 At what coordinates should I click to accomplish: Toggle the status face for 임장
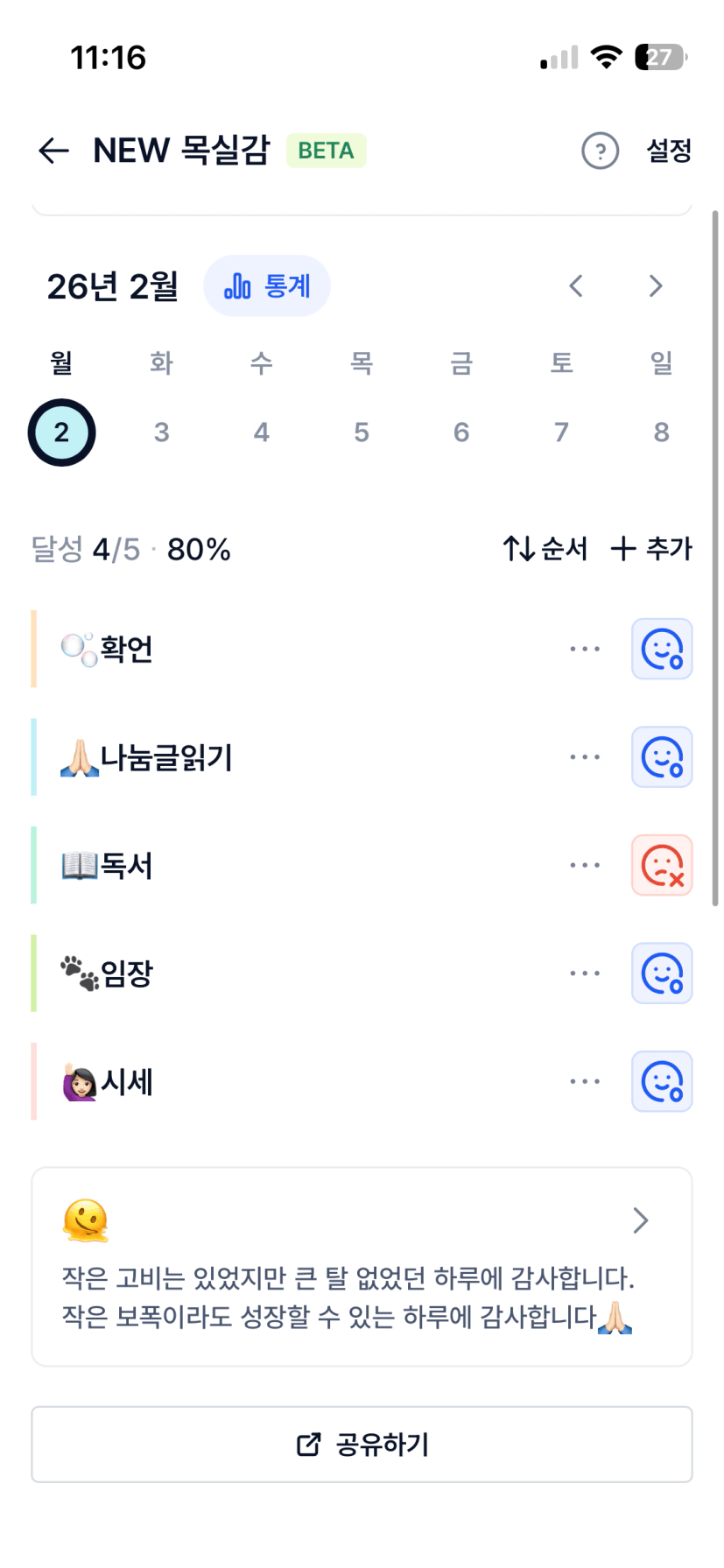(x=662, y=974)
